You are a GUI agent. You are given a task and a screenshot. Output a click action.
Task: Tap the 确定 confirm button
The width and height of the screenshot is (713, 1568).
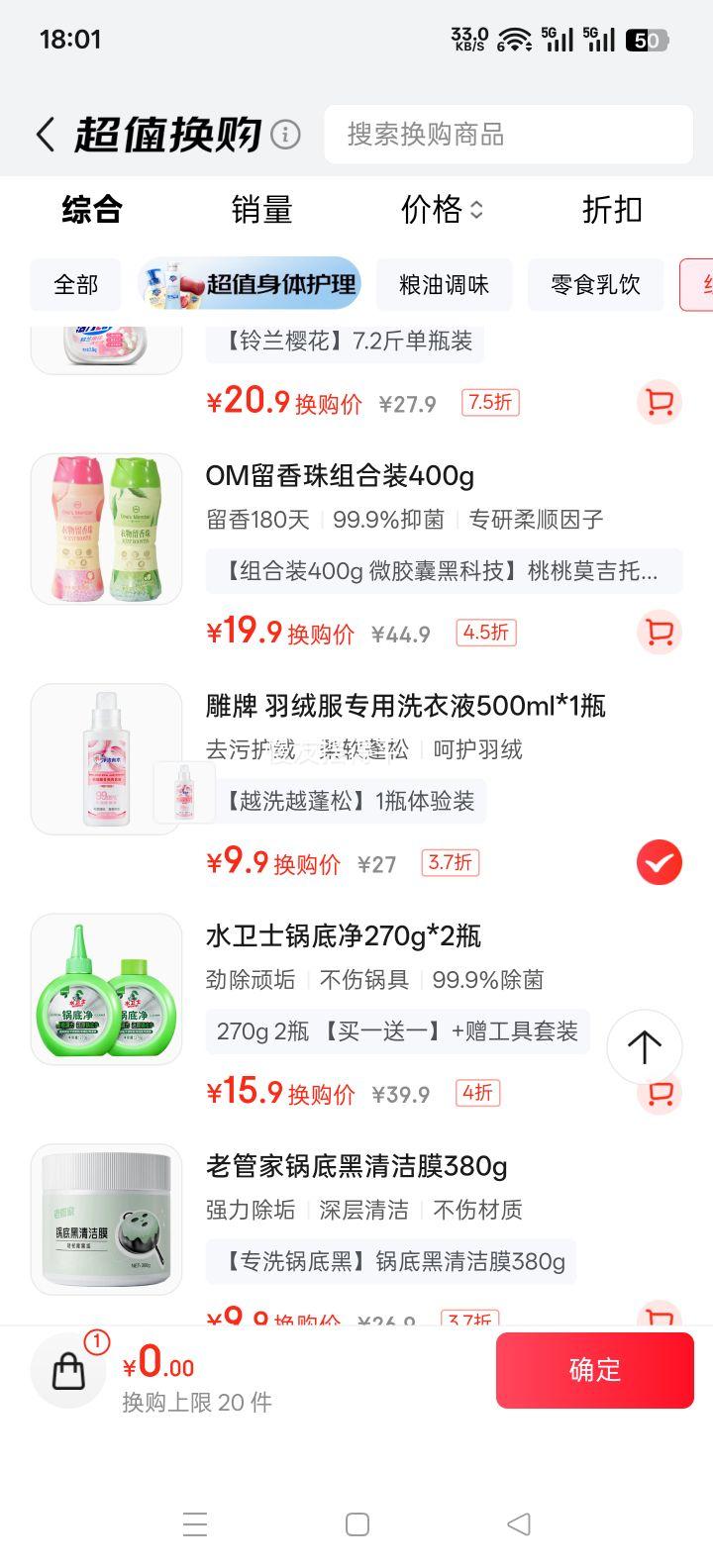tap(594, 1370)
